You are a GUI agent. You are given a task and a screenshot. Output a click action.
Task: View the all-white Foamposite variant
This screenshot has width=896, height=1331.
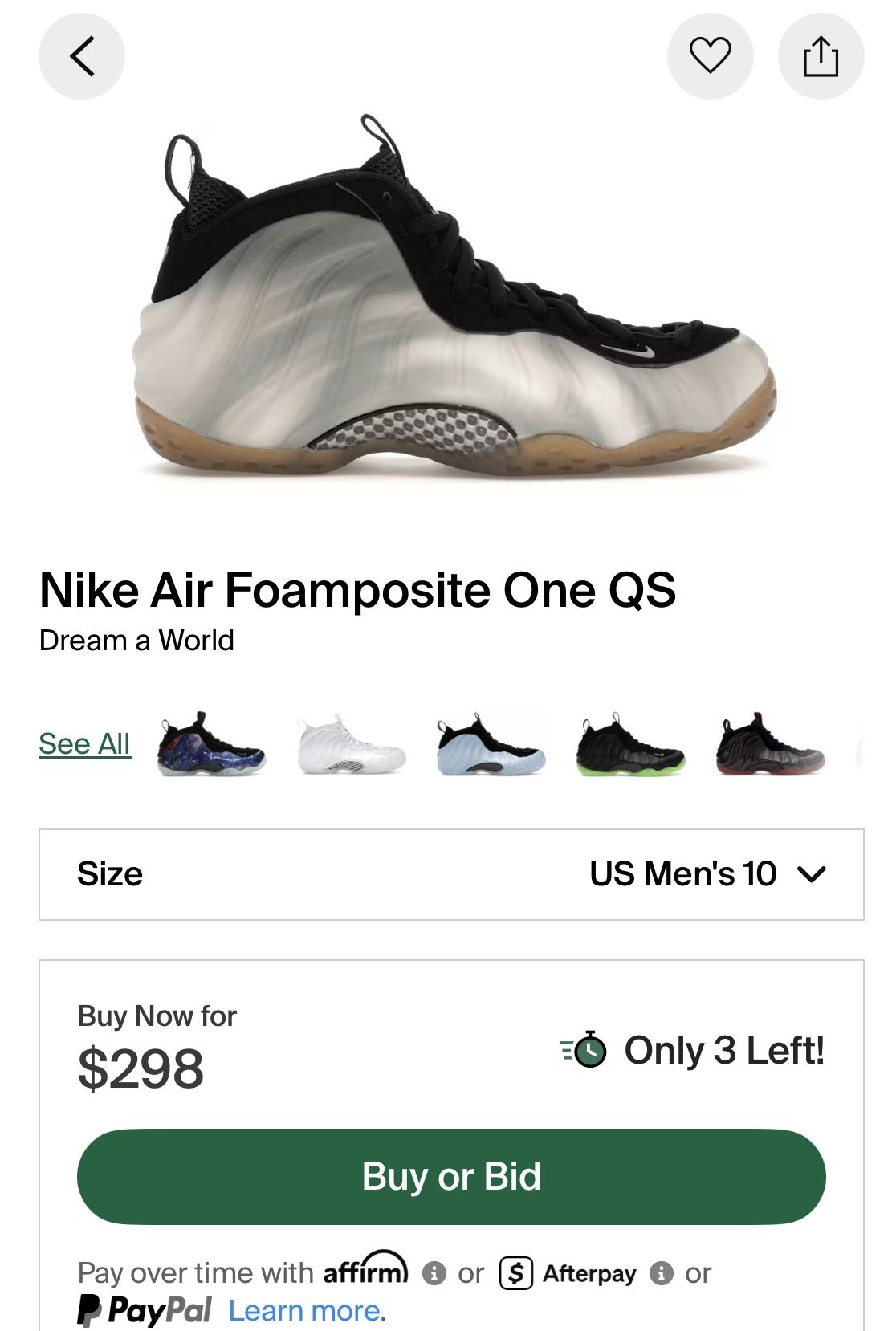[351, 744]
